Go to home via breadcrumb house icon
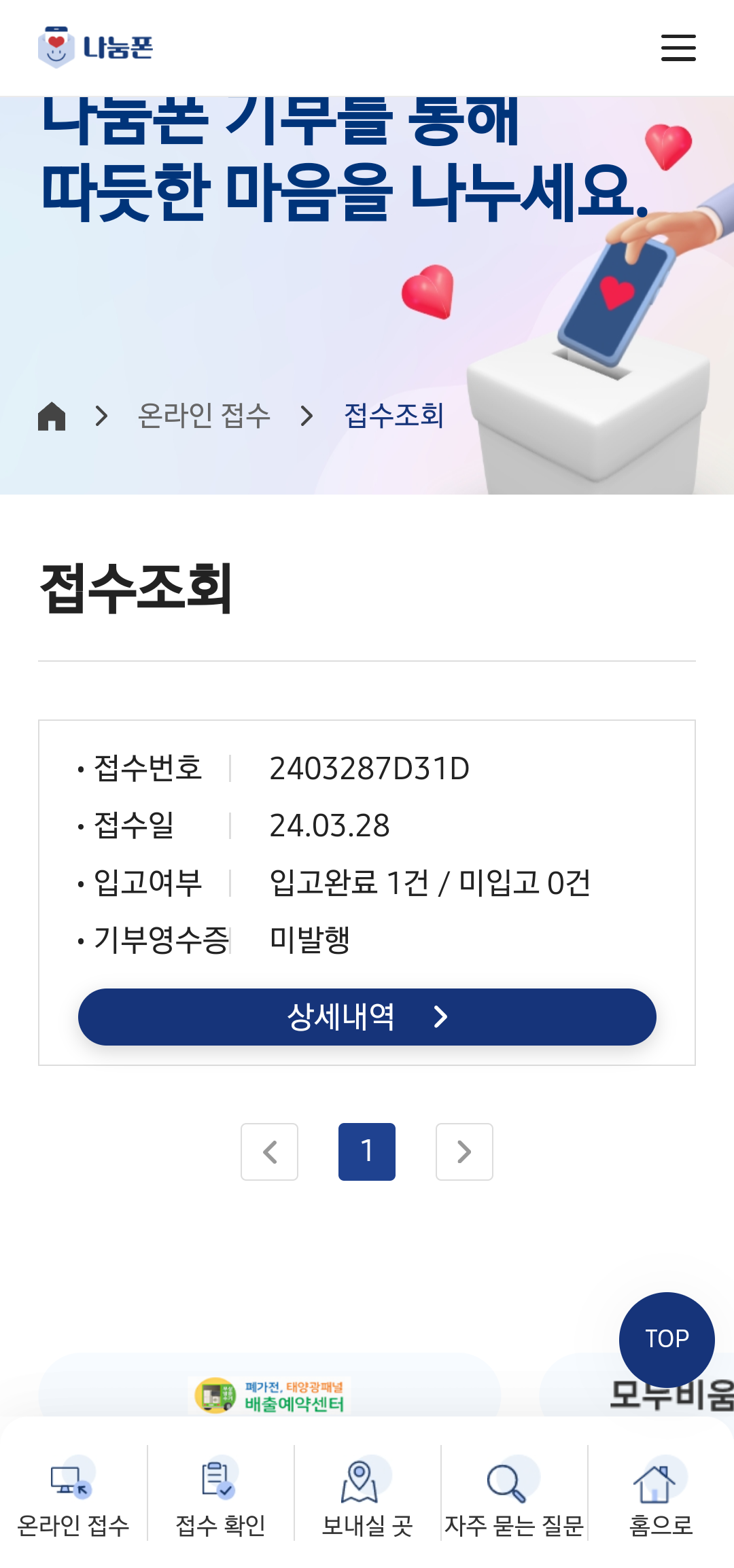The width and height of the screenshot is (734, 1568). point(52,416)
